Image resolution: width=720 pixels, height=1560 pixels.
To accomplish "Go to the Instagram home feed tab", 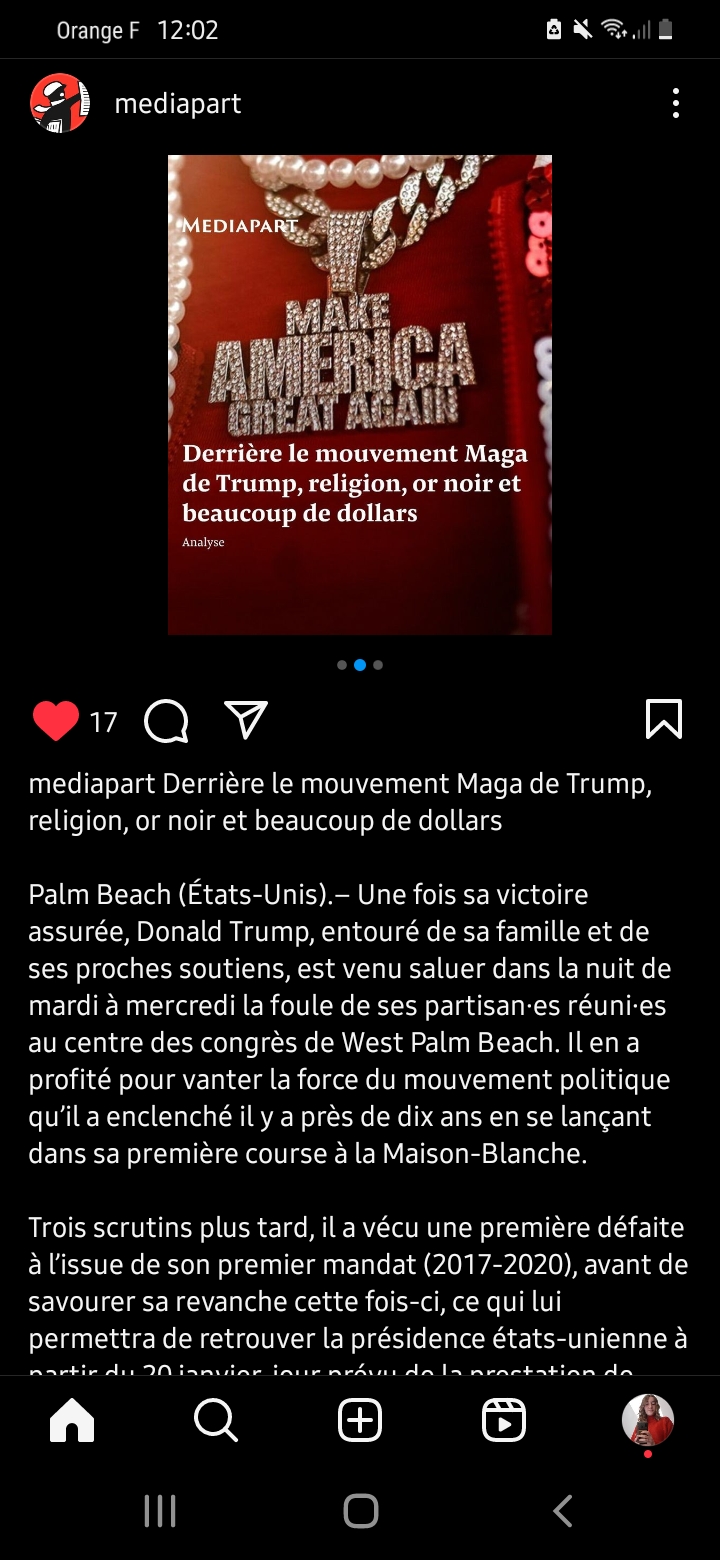I will click(72, 1420).
